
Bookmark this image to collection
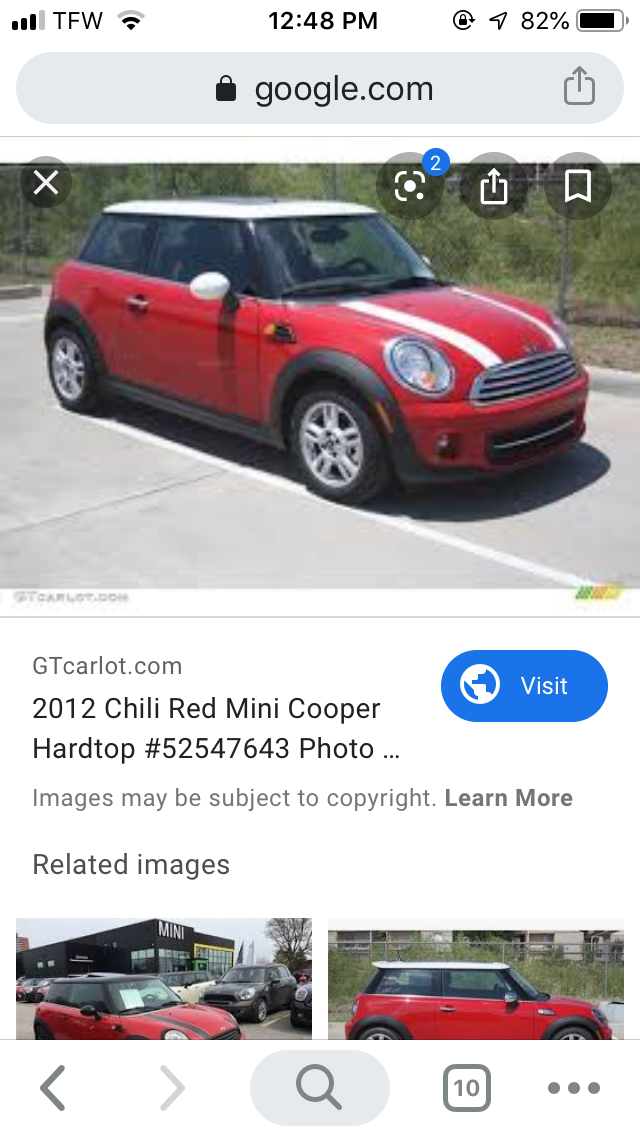point(578,186)
